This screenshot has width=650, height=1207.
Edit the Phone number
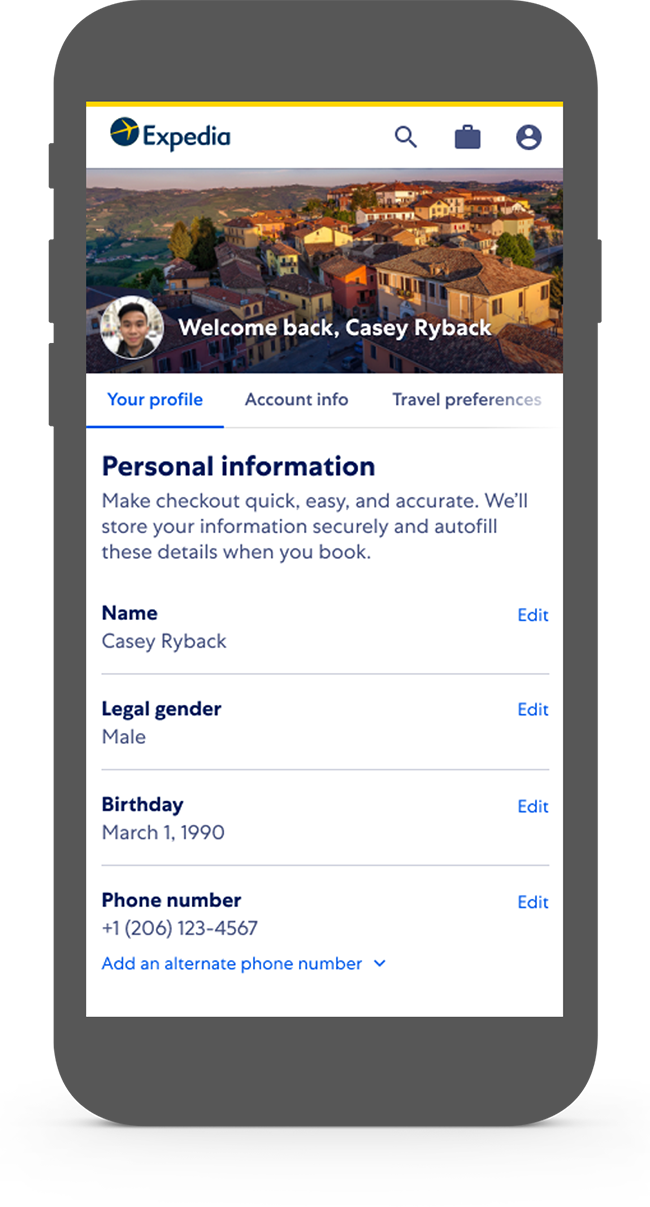coord(533,902)
